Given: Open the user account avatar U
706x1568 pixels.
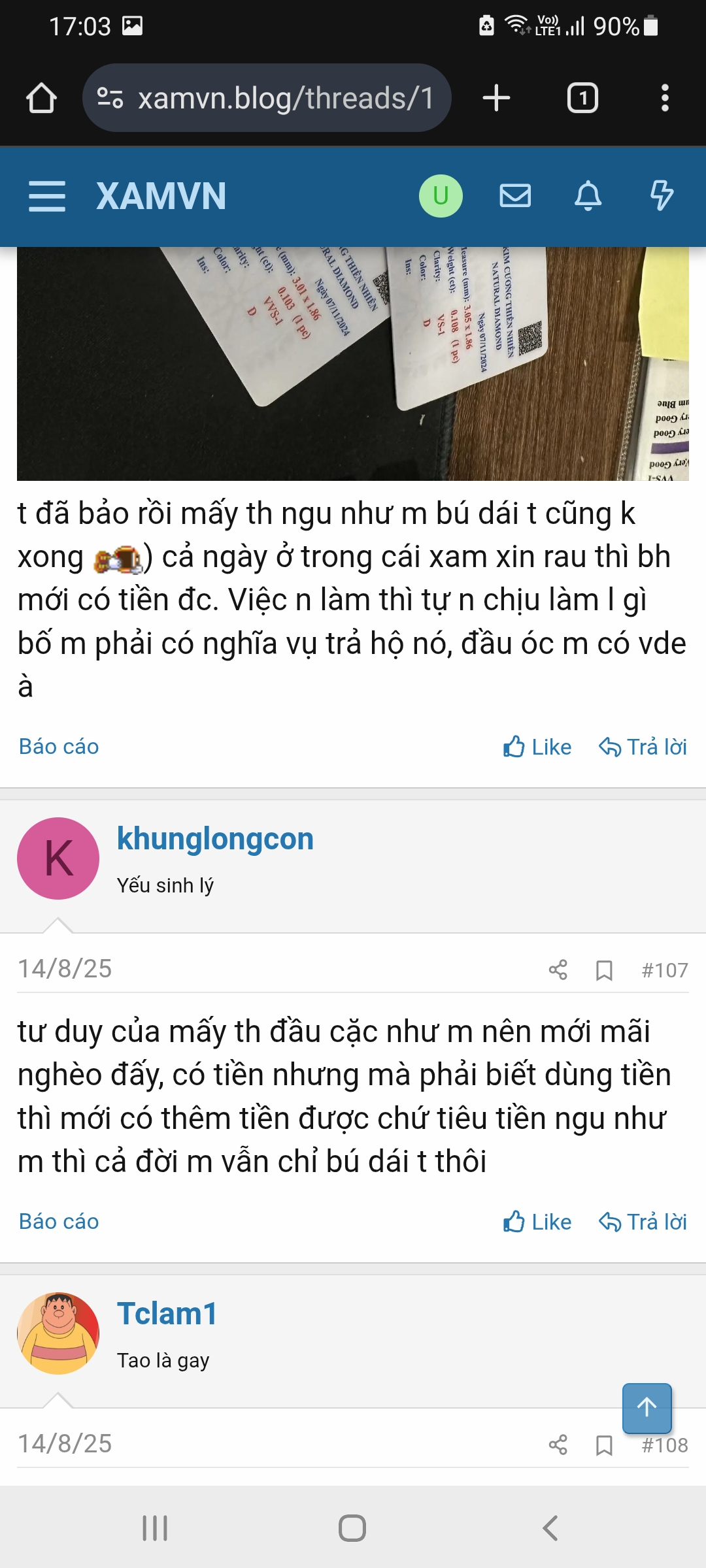Looking at the screenshot, I should tap(441, 196).
